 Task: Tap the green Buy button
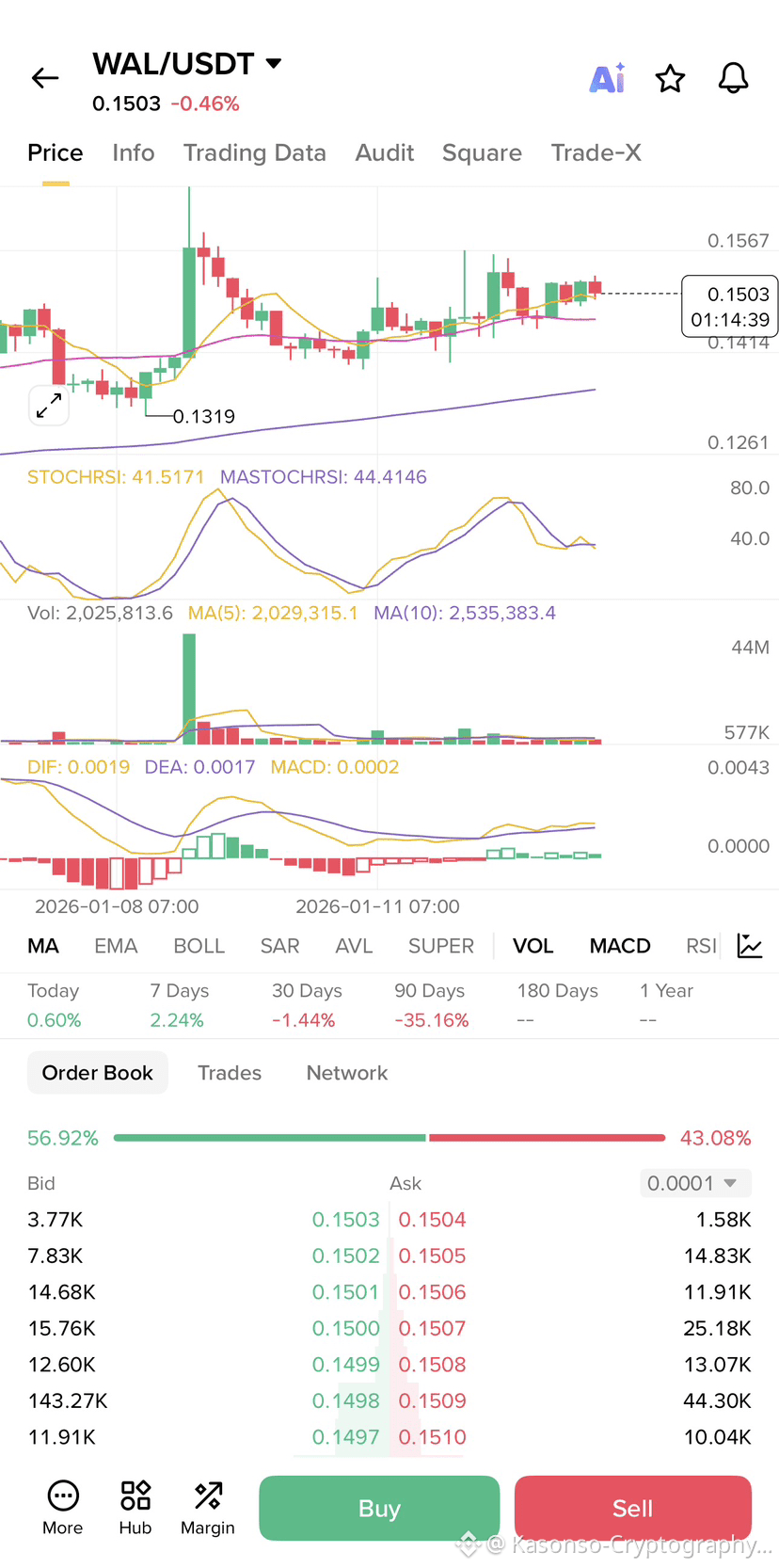[379, 1508]
